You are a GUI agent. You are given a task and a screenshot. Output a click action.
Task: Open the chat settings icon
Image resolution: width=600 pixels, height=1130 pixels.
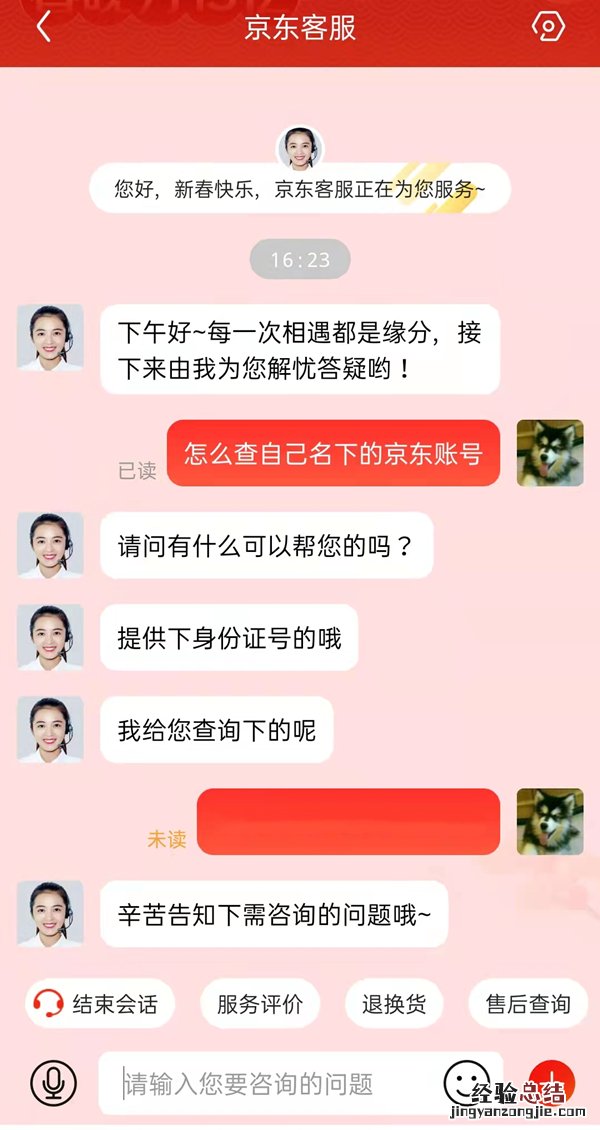click(547, 27)
